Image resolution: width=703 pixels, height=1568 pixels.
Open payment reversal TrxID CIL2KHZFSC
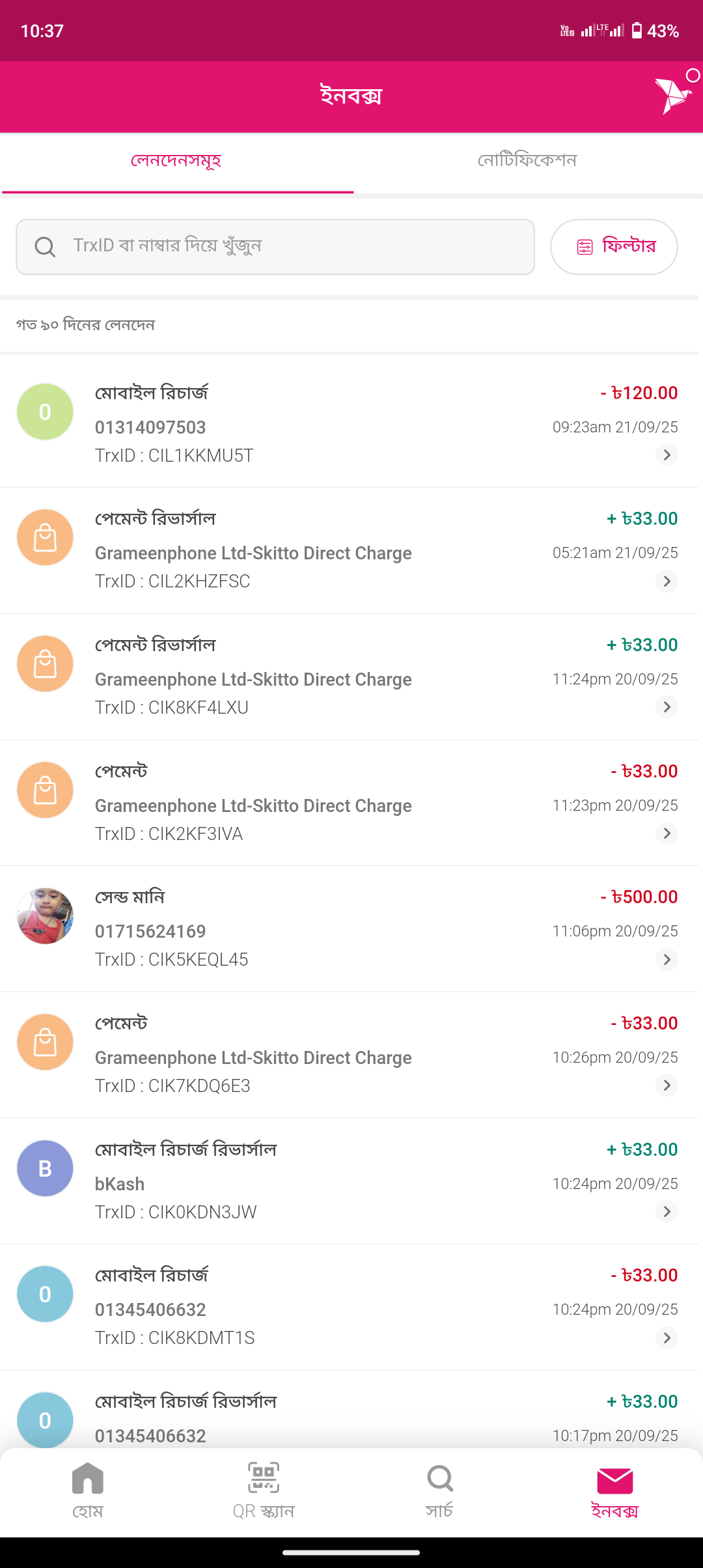click(351, 550)
